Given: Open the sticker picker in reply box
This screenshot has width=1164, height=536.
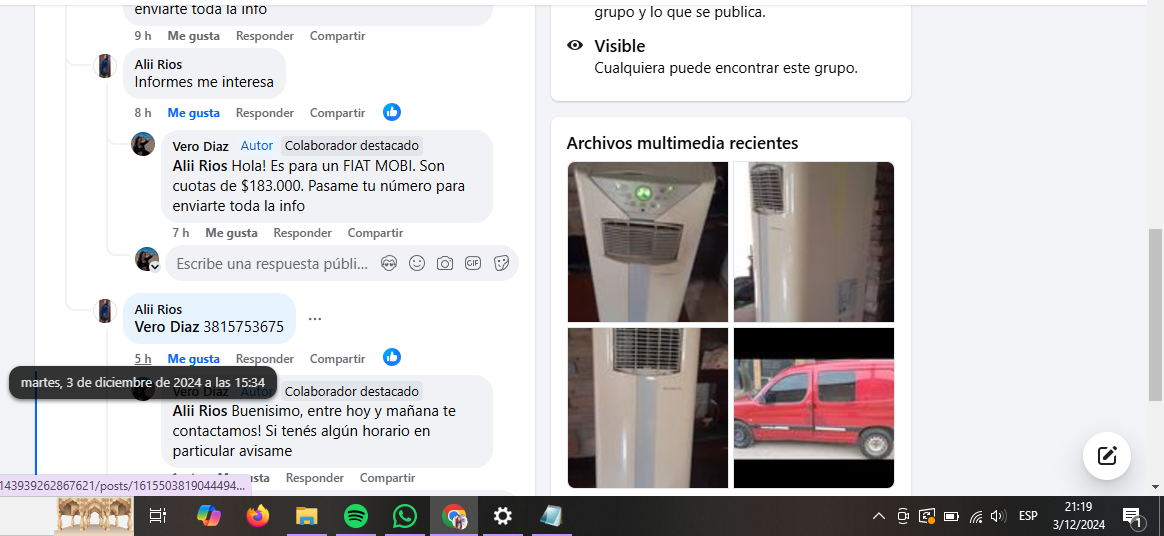Looking at the screenshot, I should [x=501, y=263].
